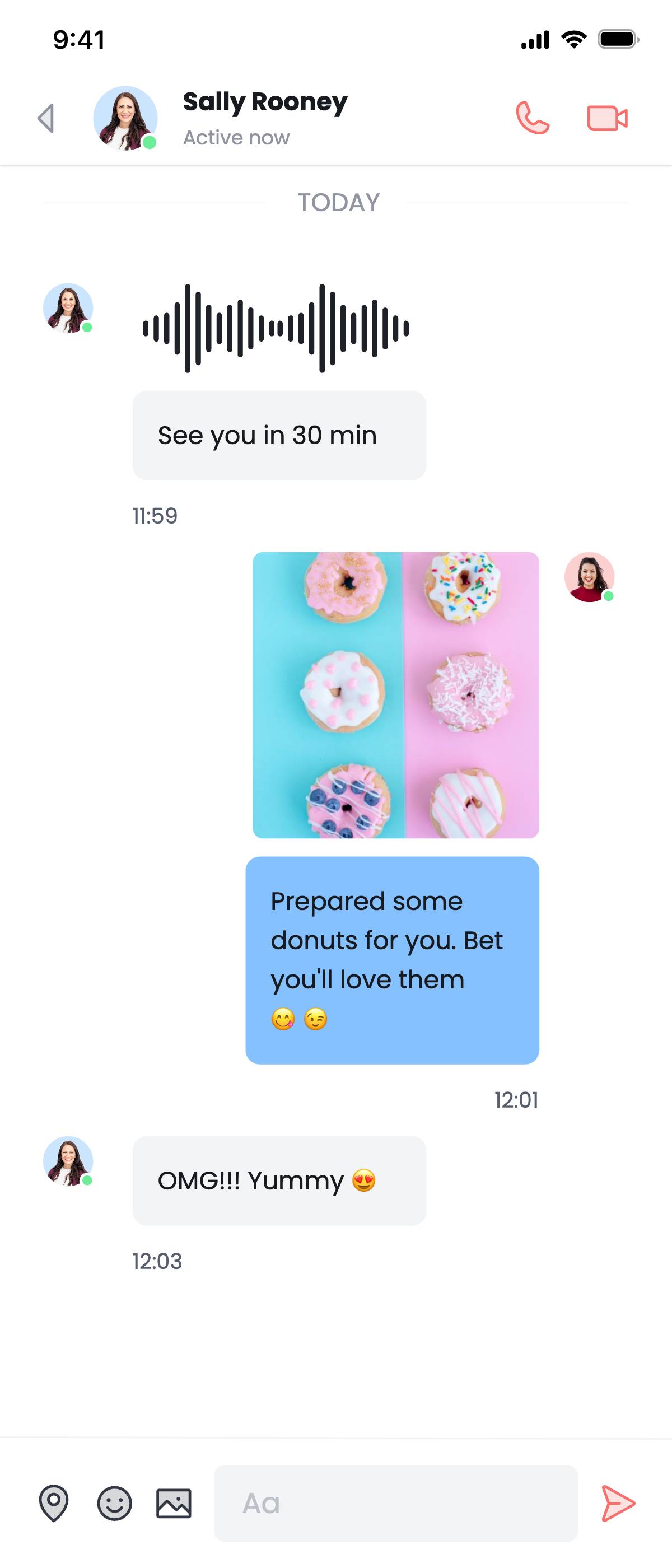The image size is (672, 1568).
Task: Open the donuts photo
Action: [x=396, y=694]
